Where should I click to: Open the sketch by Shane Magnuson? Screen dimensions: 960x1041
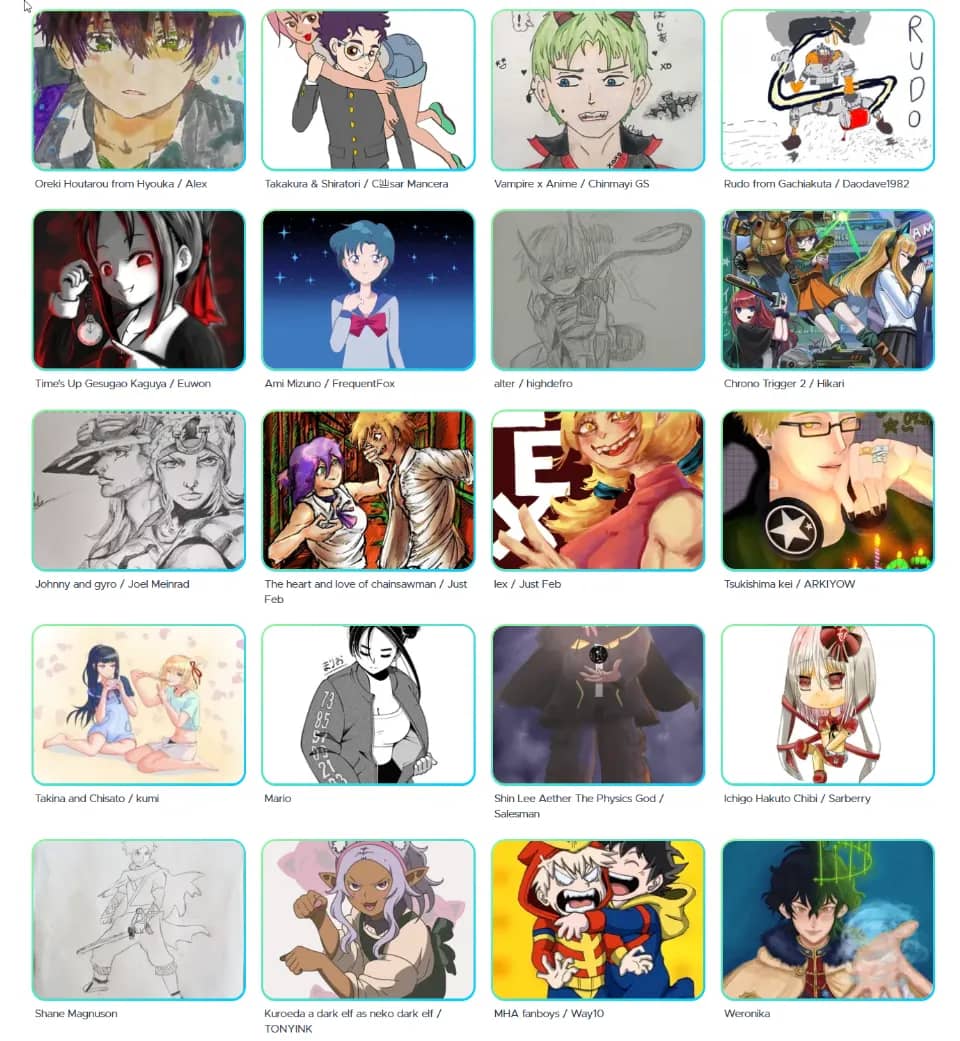coord(138,920)
